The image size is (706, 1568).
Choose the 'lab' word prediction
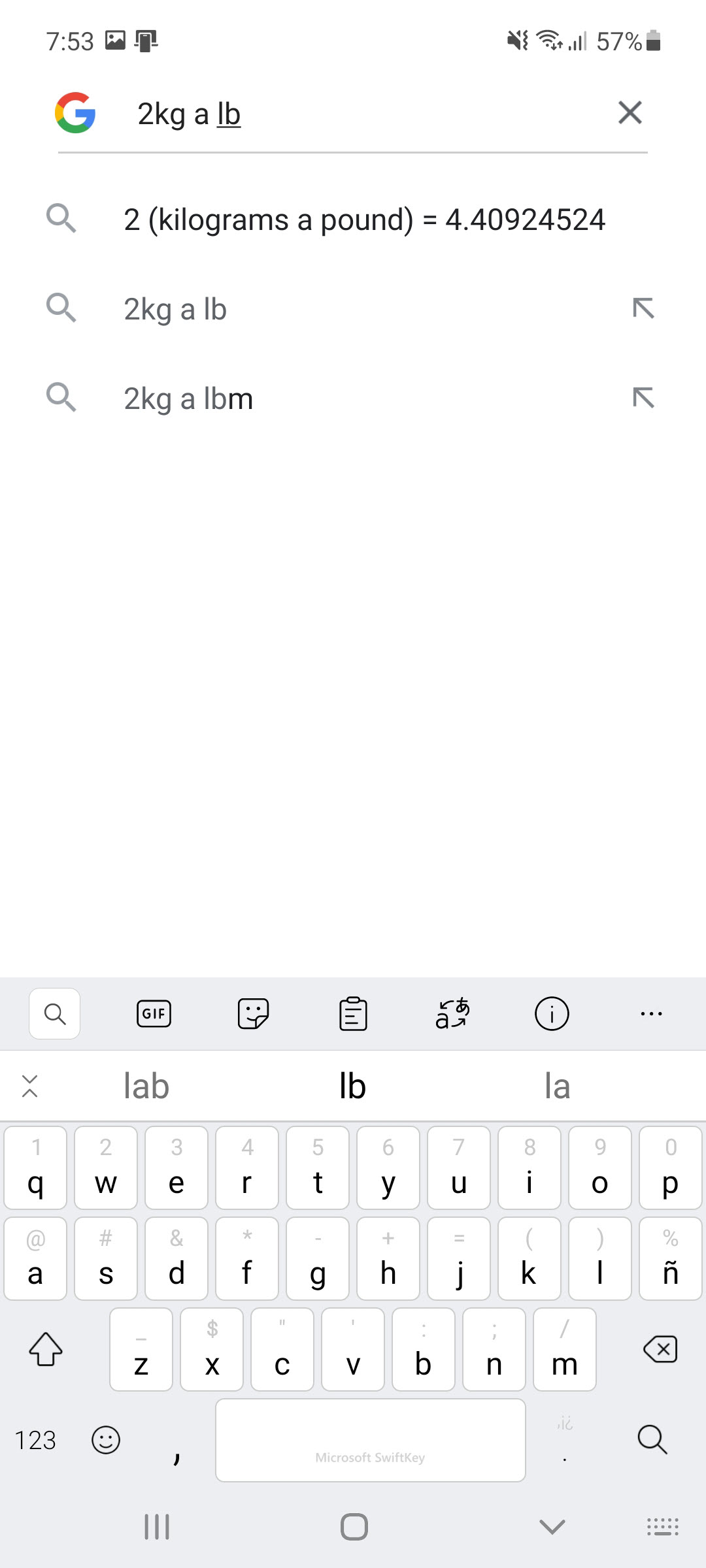(146, 1086)
